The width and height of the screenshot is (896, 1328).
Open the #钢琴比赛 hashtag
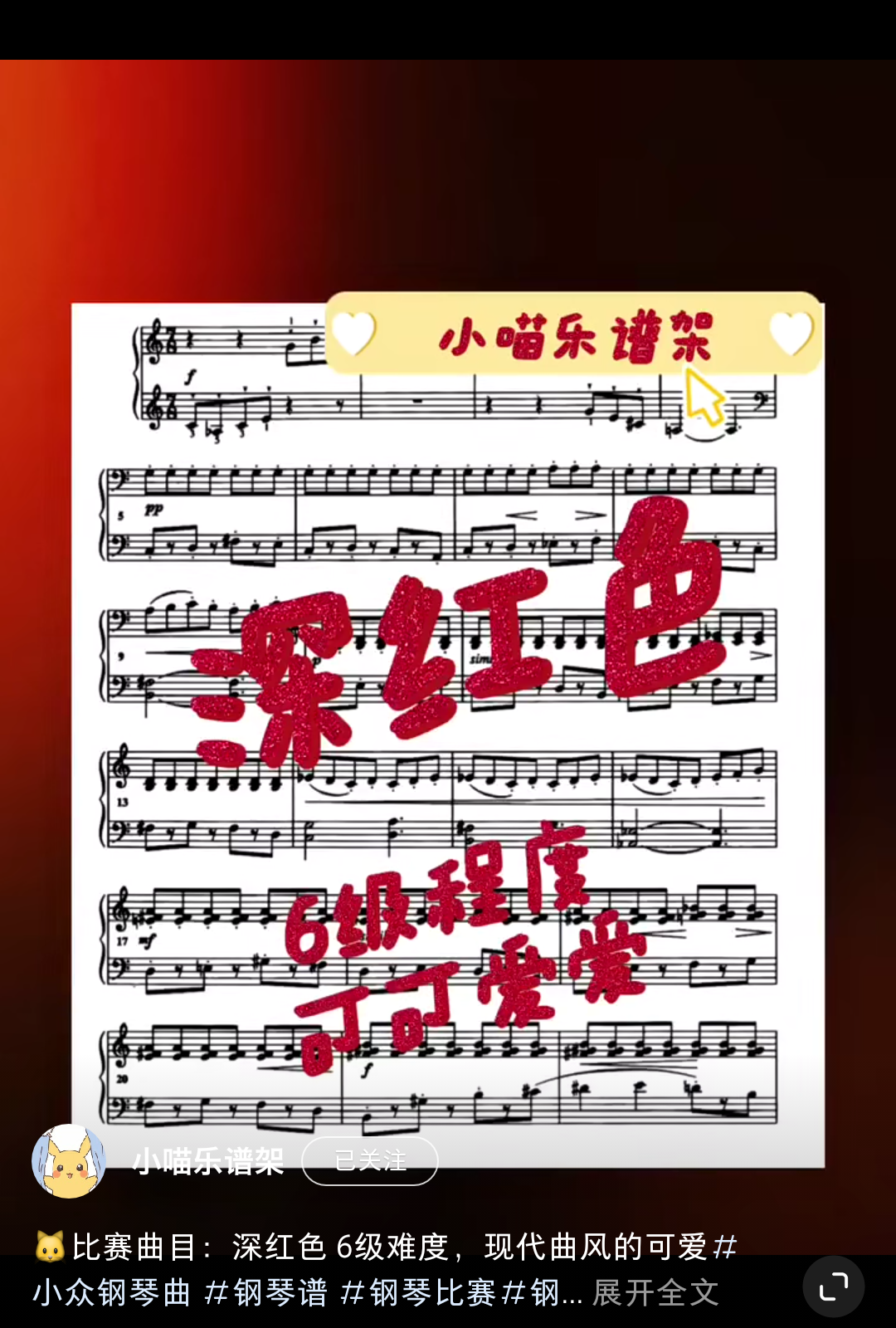point(418,1292)
